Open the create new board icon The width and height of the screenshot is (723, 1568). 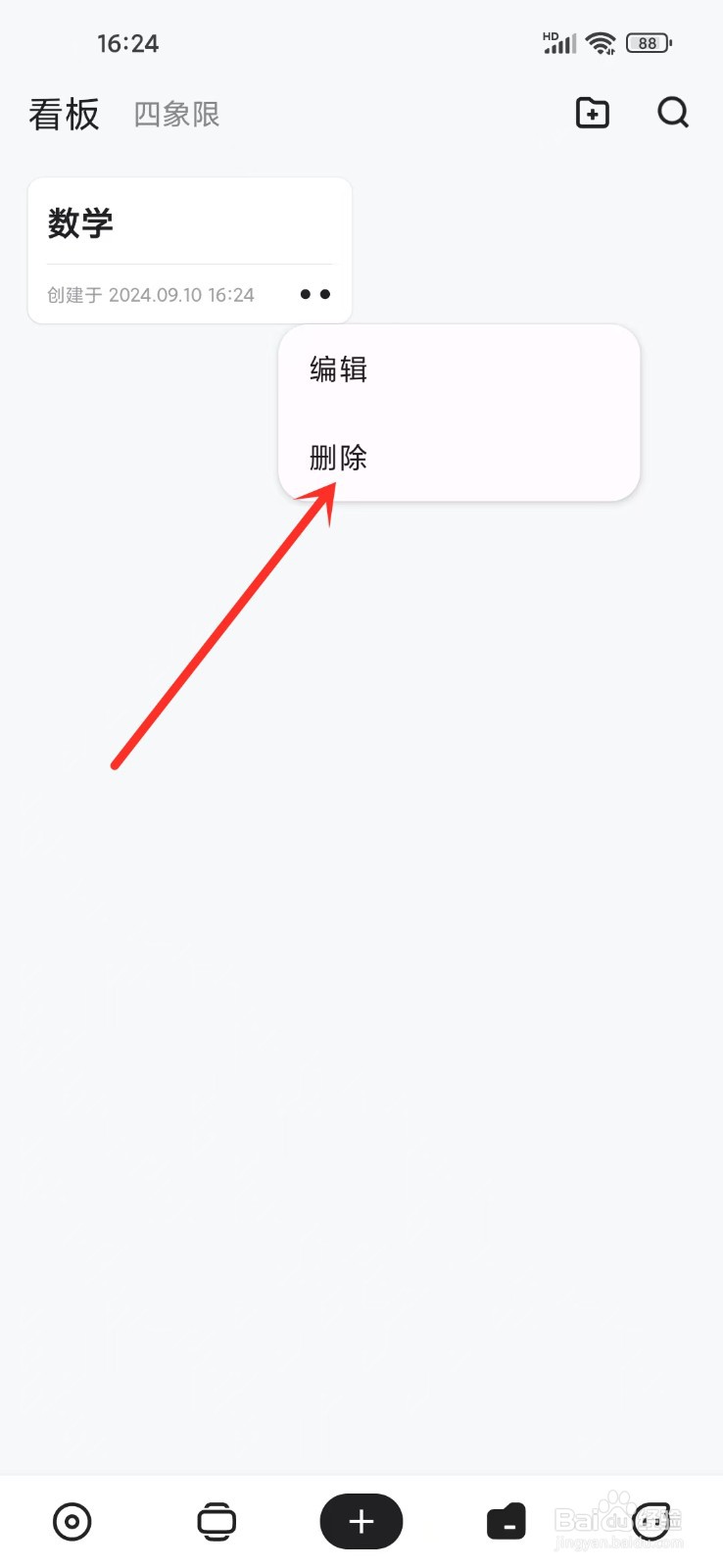coord(592,113)
